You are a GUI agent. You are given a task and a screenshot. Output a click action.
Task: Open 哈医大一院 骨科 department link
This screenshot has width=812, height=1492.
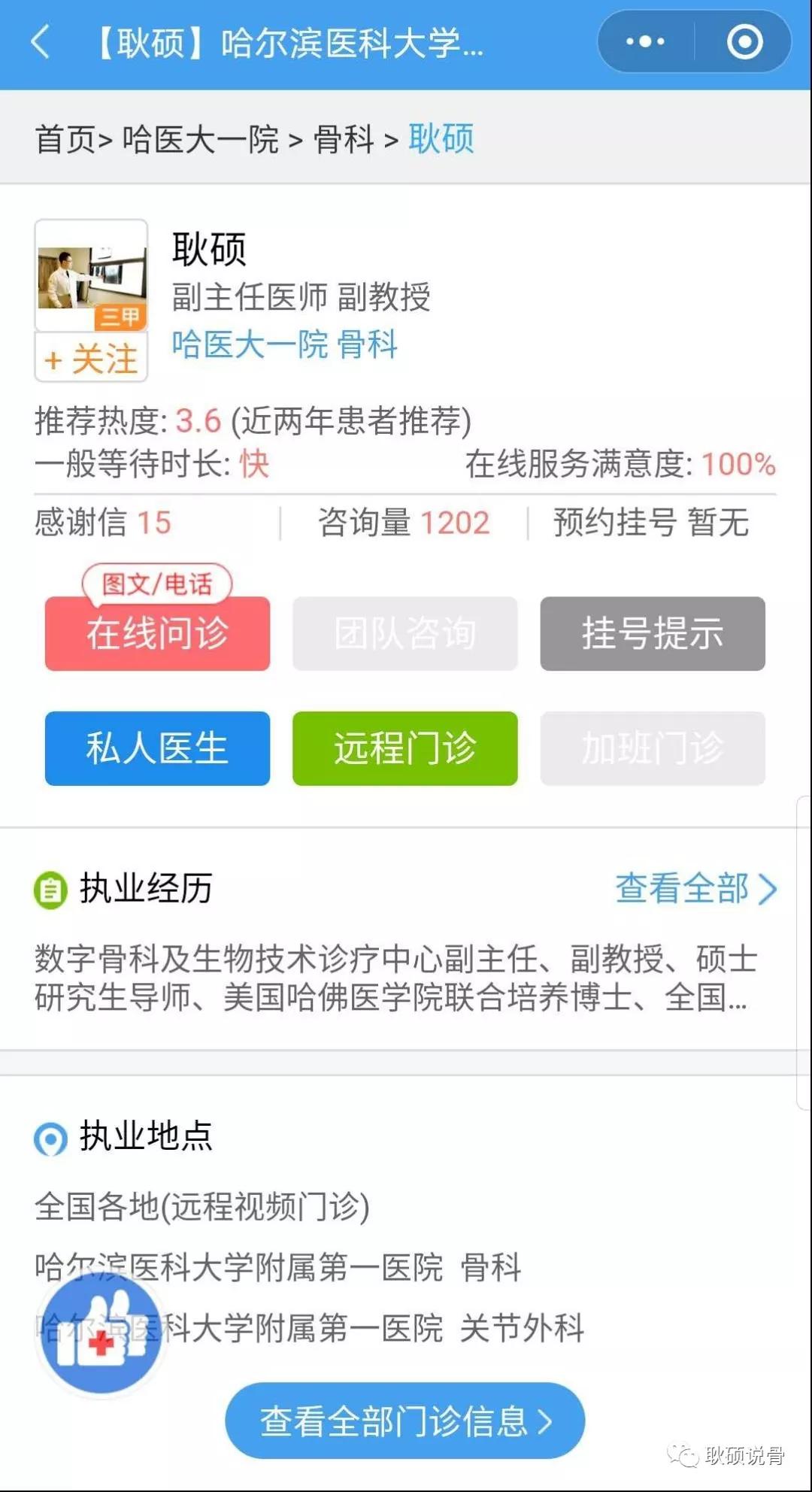click(284, 345)
